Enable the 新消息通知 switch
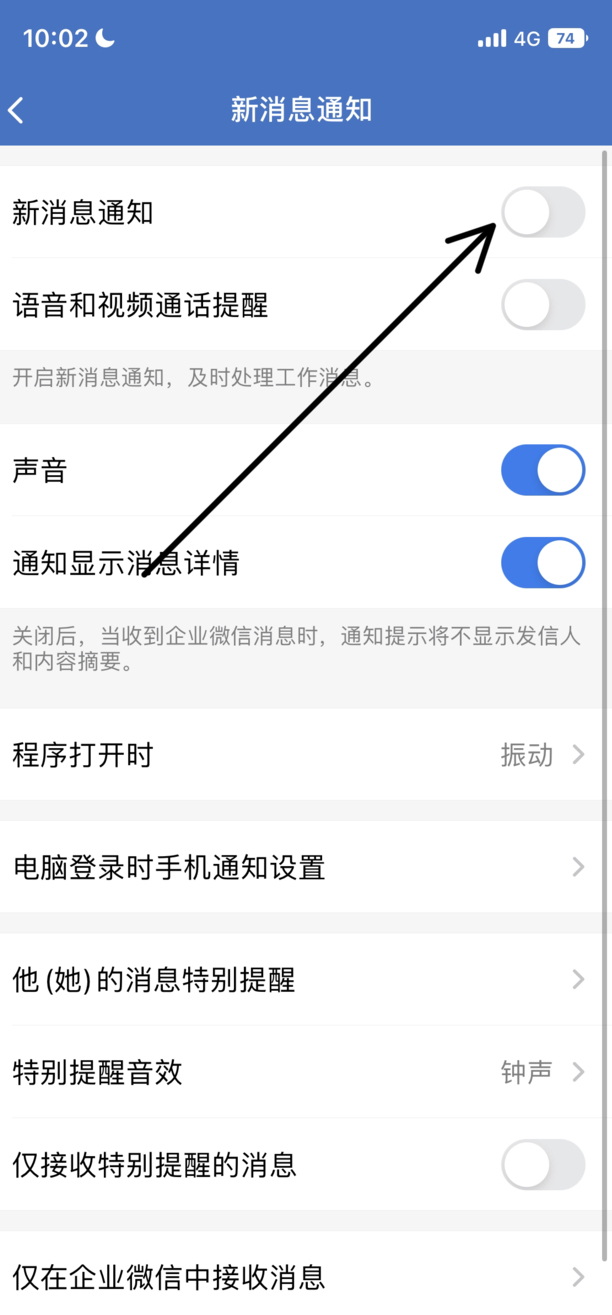 (542, 212)
